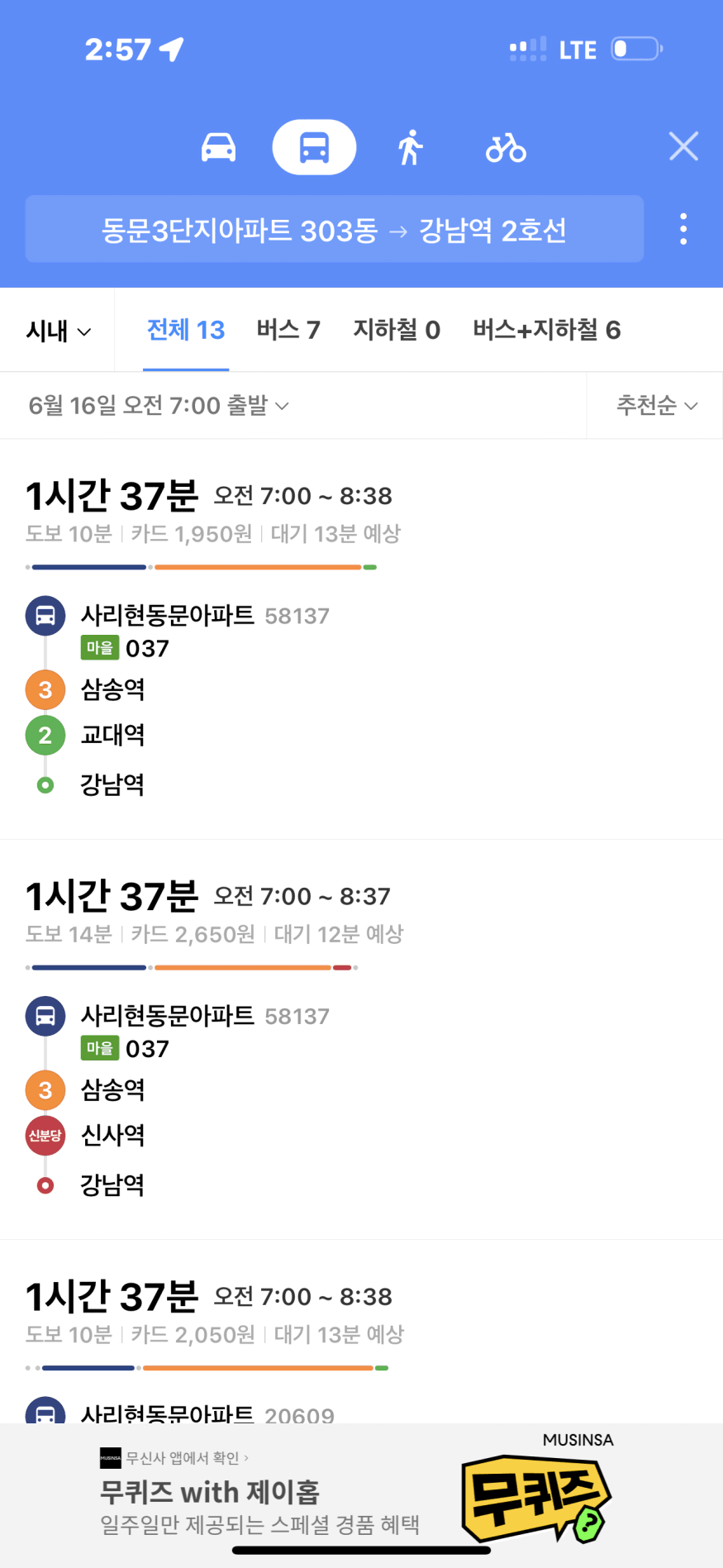Image resolution: width=723 pixels, height=1568 pixels.
Task: Edit the 동문3단지아파트 303동 → 강남역 route field
Action: [x=335, y=229]
